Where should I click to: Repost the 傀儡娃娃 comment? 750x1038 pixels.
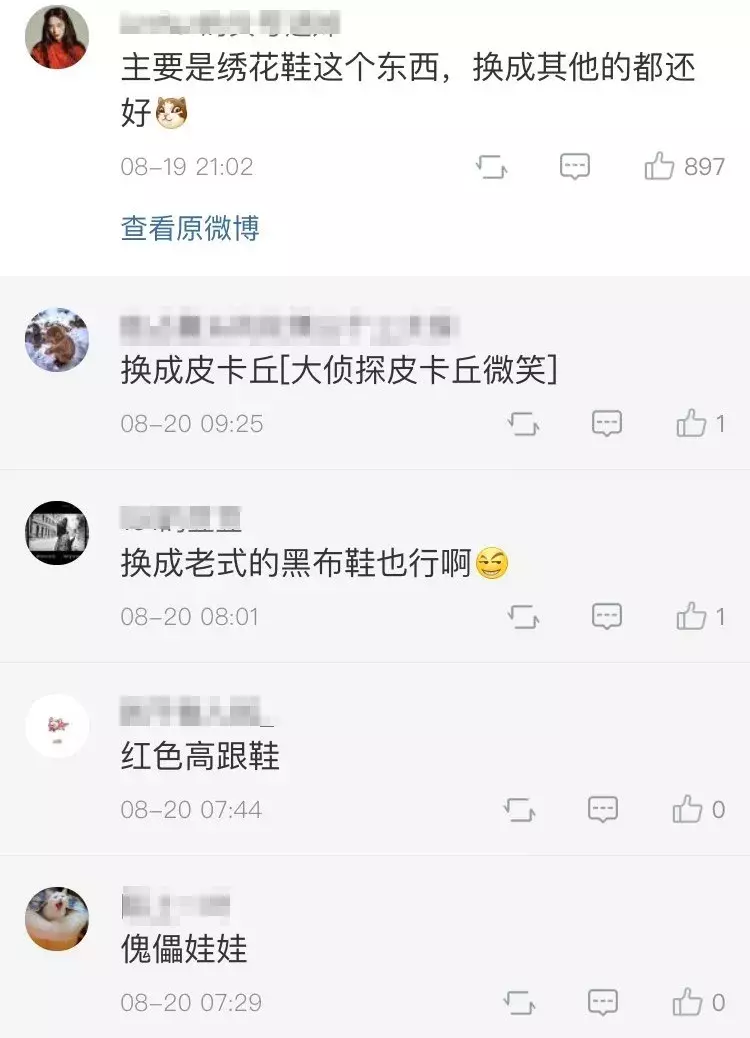point(520,1002)
